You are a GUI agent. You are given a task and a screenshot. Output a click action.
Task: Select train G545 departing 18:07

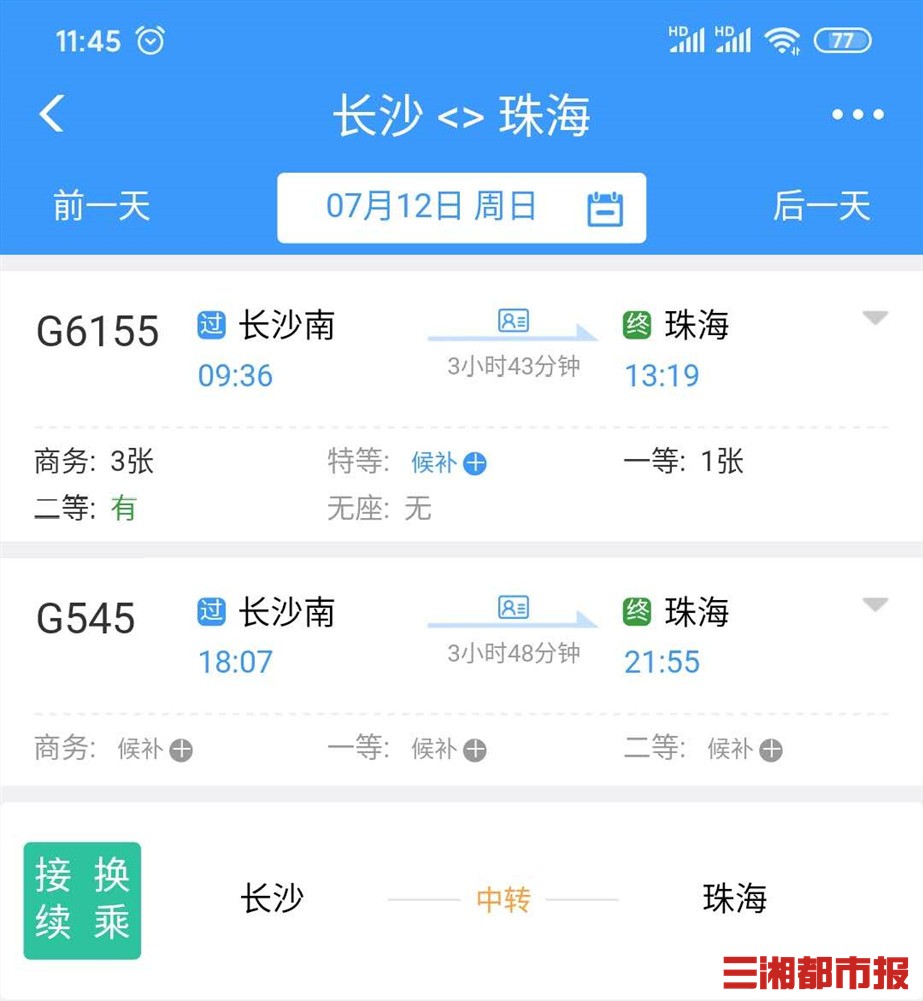pyautogui.click(x=86, y=618)
